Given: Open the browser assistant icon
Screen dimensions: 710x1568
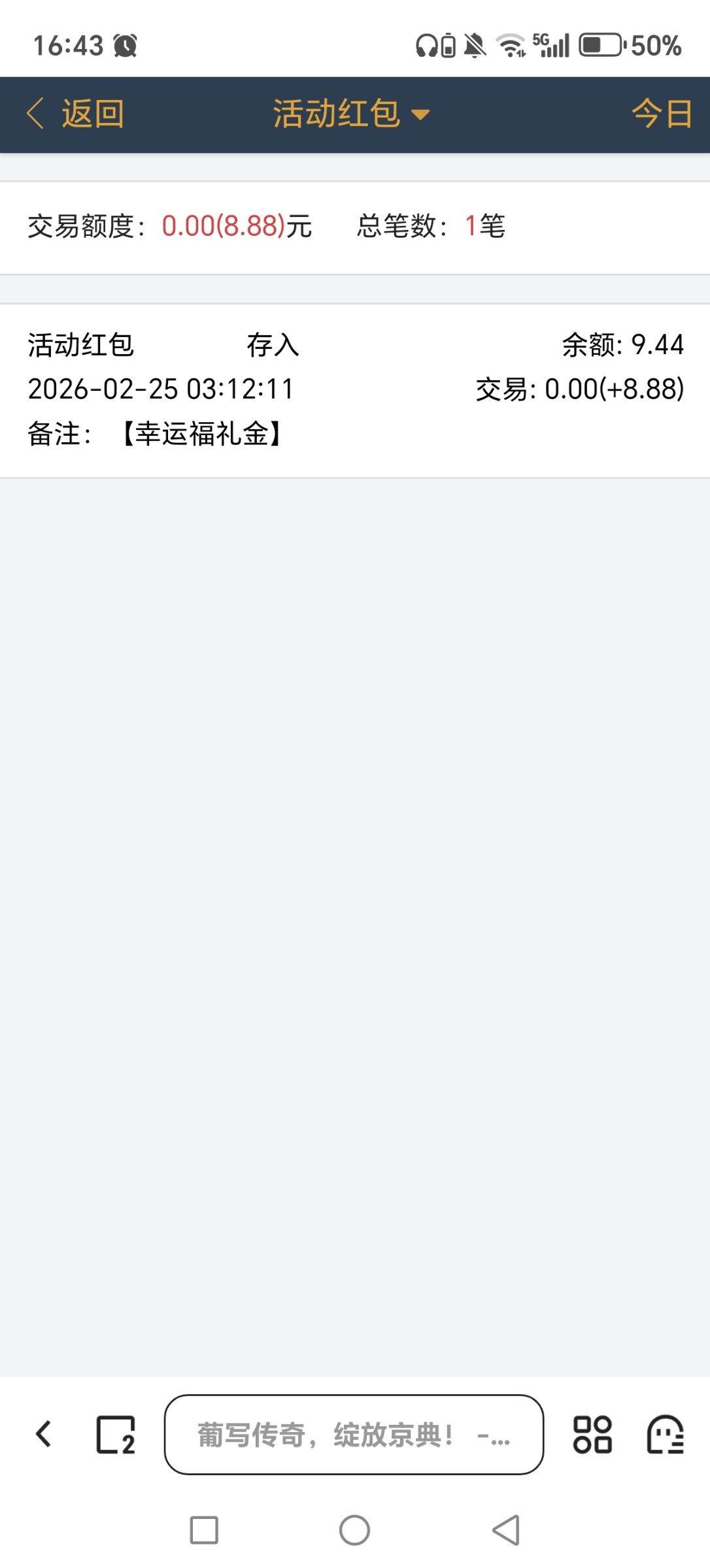Looking at the screenshot, I should [x=666, y=1434].
